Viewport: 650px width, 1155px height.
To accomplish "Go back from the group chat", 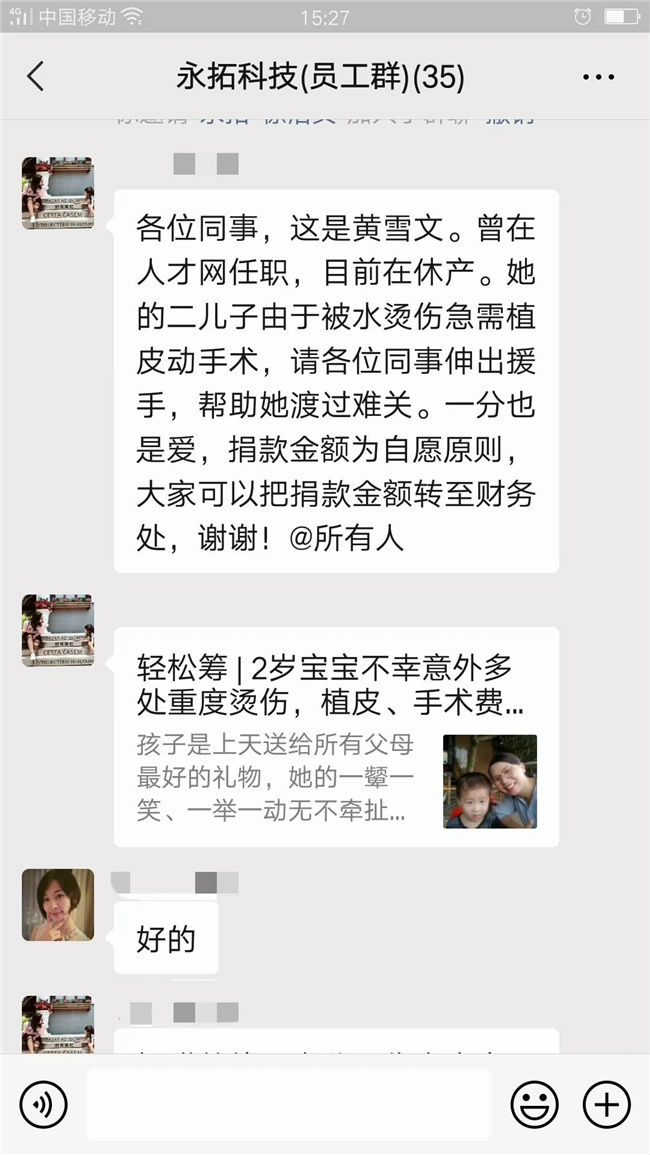I will click(x=36, y=77).
